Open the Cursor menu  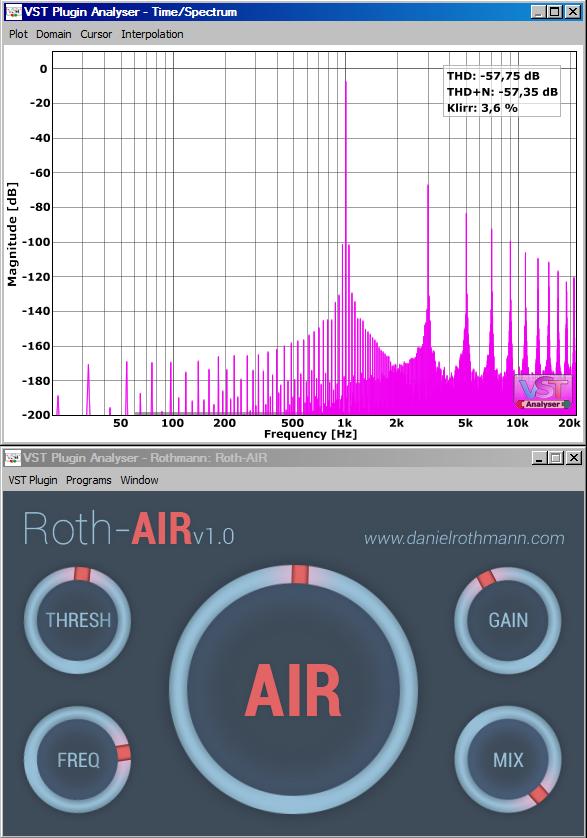(96, 34)
